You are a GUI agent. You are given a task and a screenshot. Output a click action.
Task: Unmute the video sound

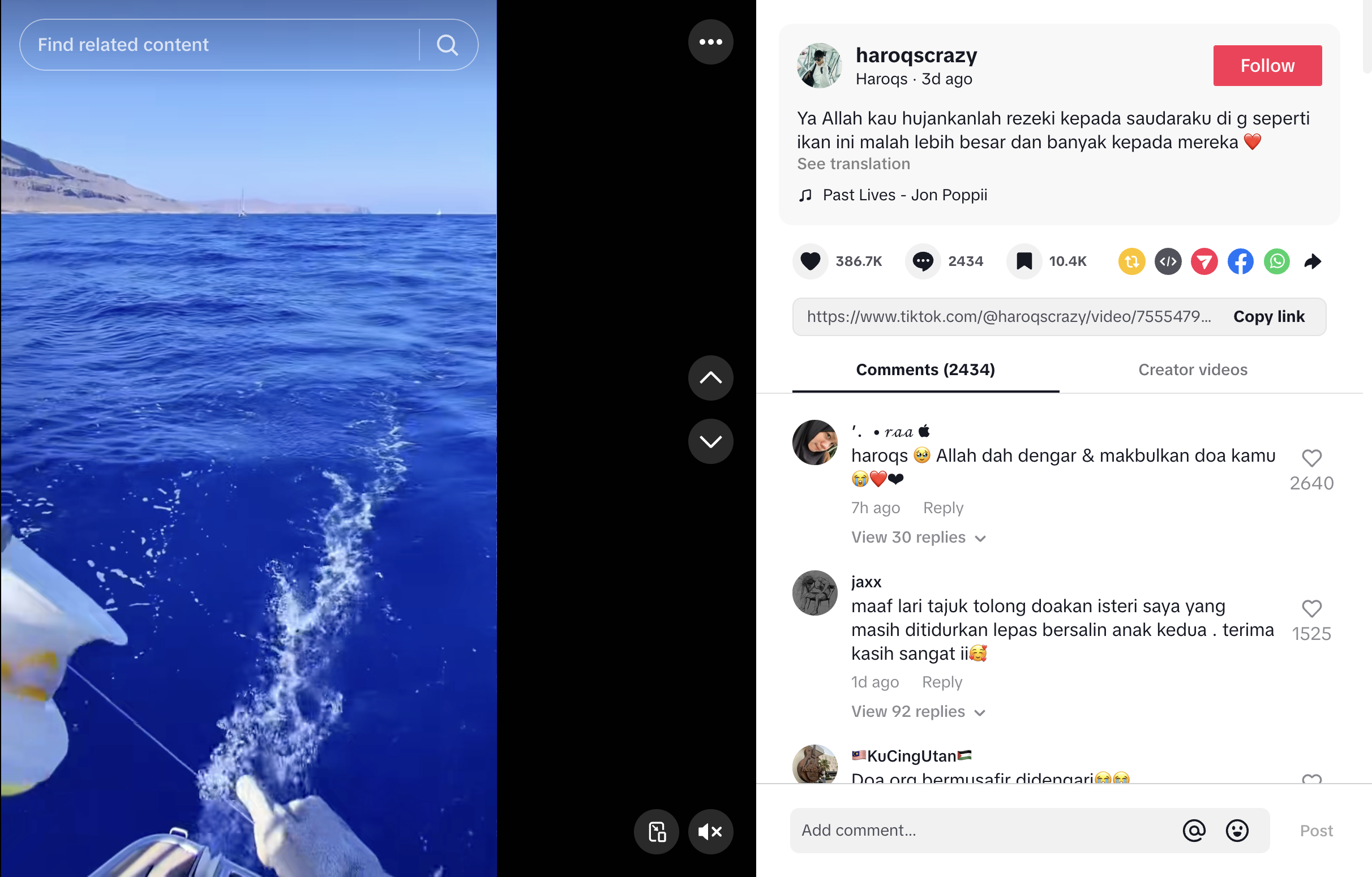(710, 831)
